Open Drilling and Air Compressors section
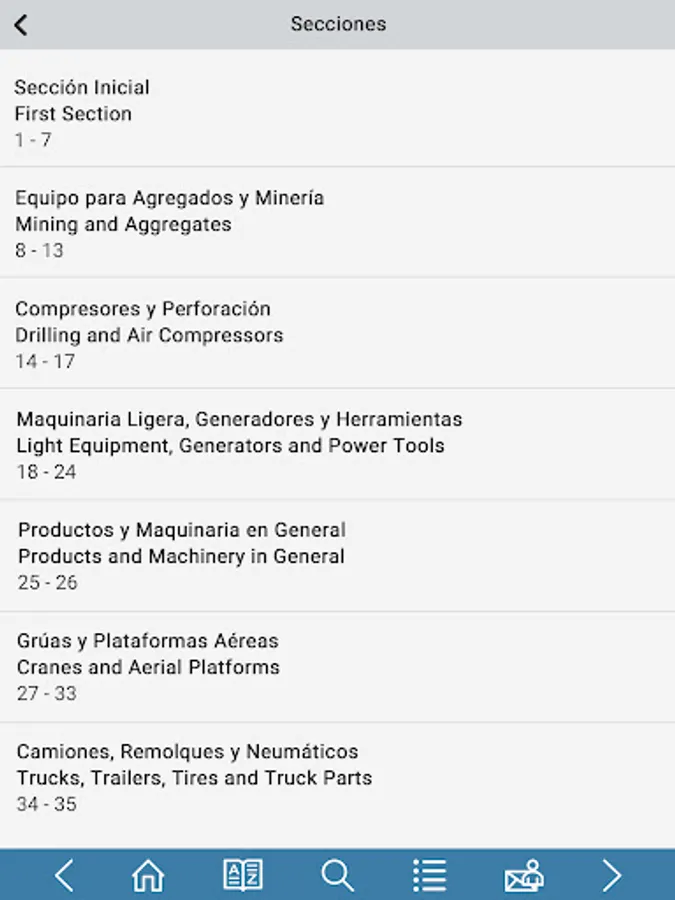This screenshot has height=900, width=675. (338, 334)
